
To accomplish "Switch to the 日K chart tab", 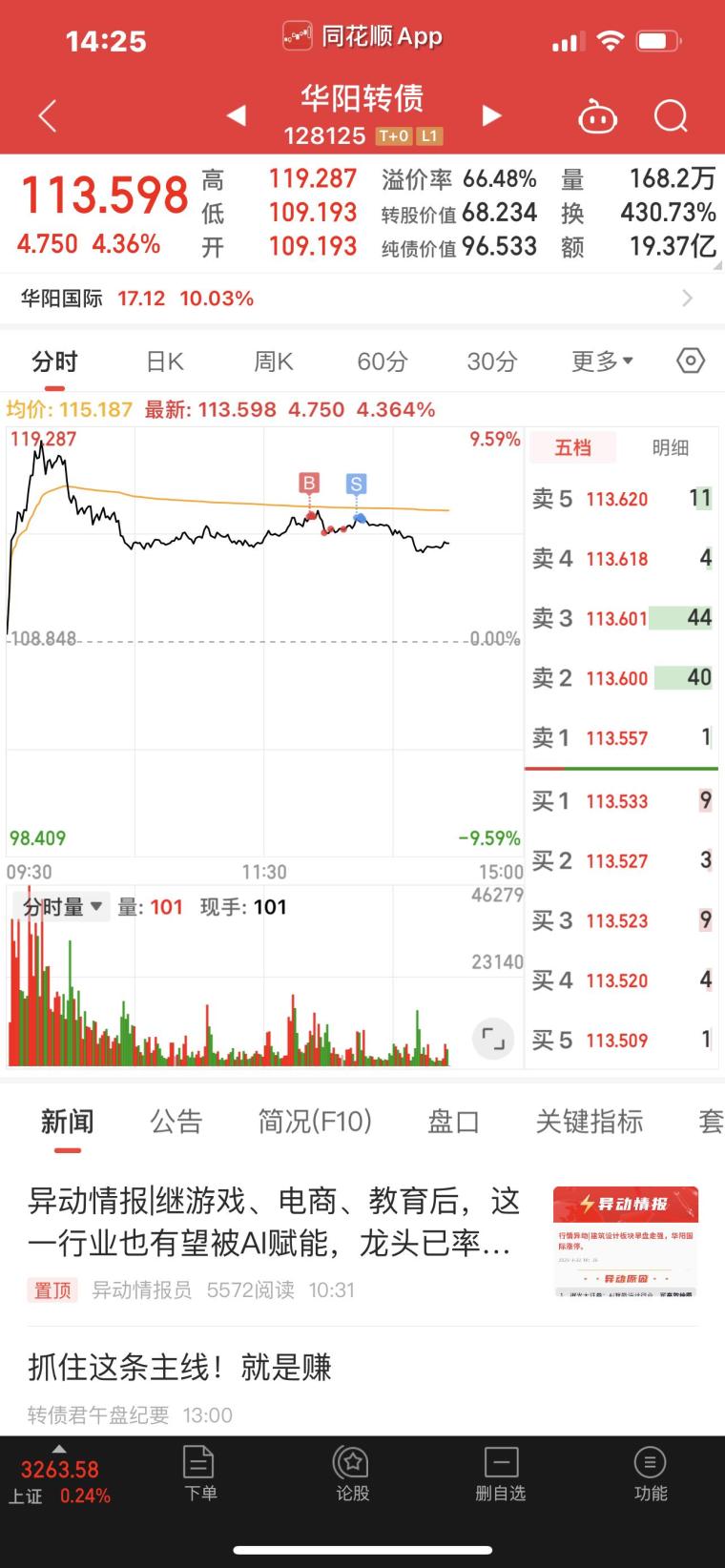I will click(x=164, y=361).
